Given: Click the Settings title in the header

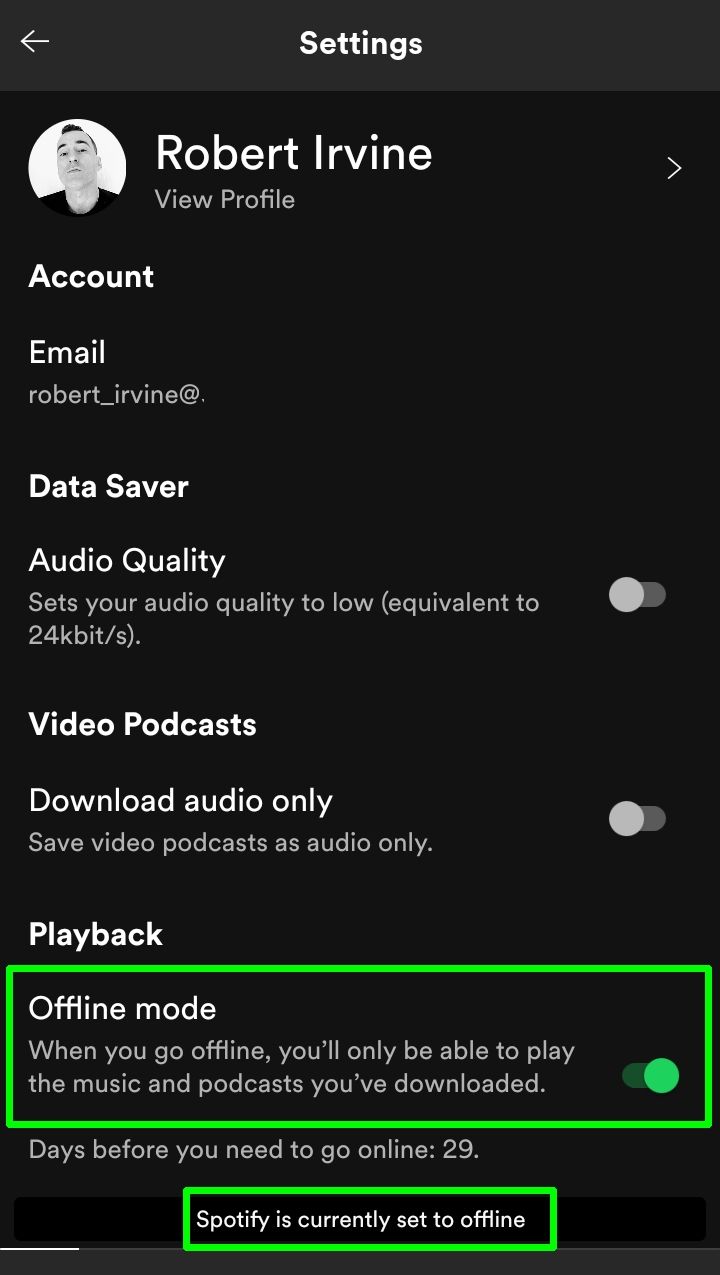Looking at the screenshot, I should 360,42.
